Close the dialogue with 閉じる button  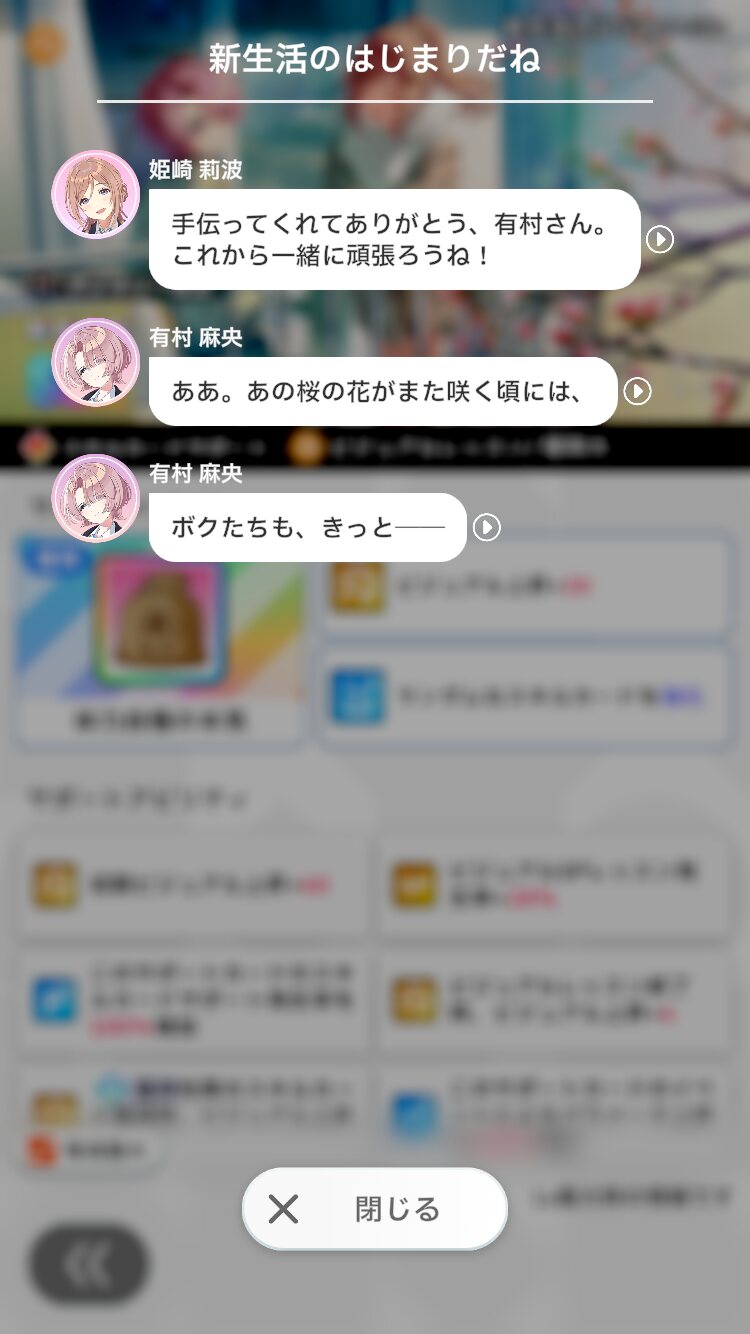pos(375,1209)
